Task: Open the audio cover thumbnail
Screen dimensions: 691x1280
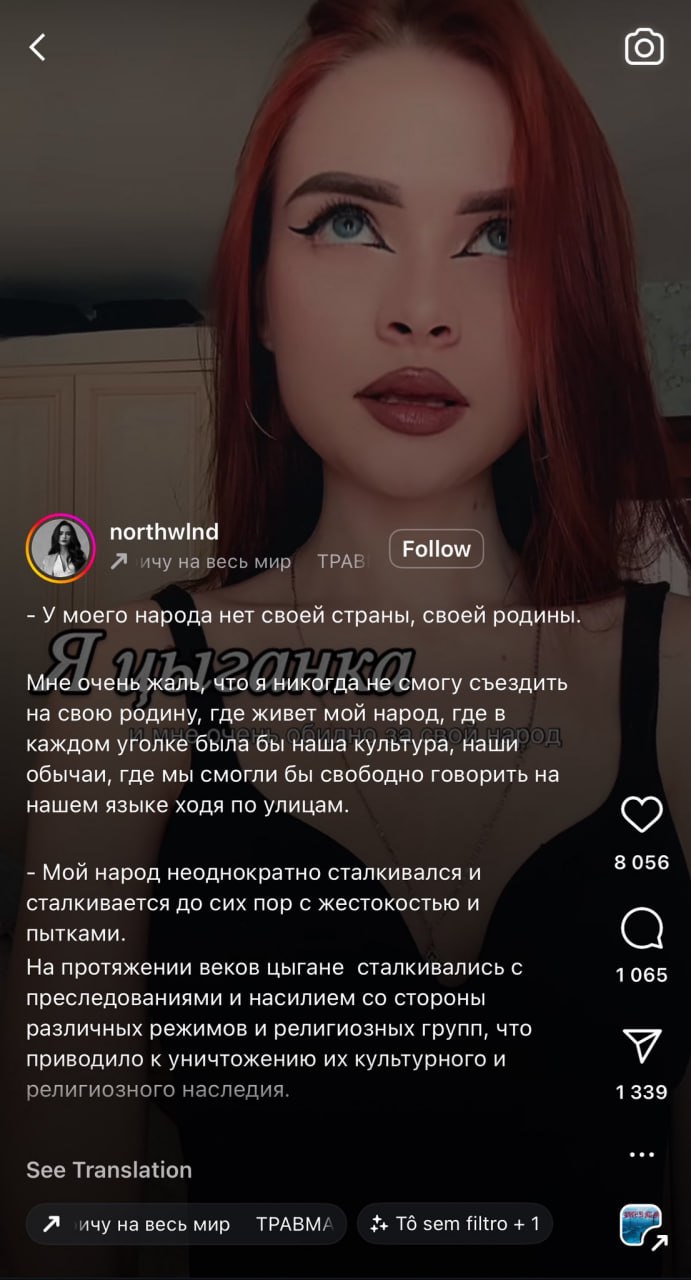Action: coord(641,1225)
